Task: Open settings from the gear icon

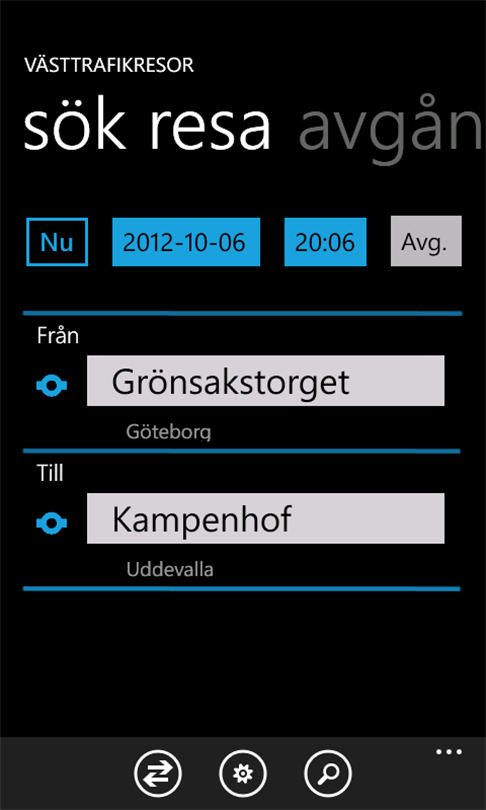Action: 243,773
